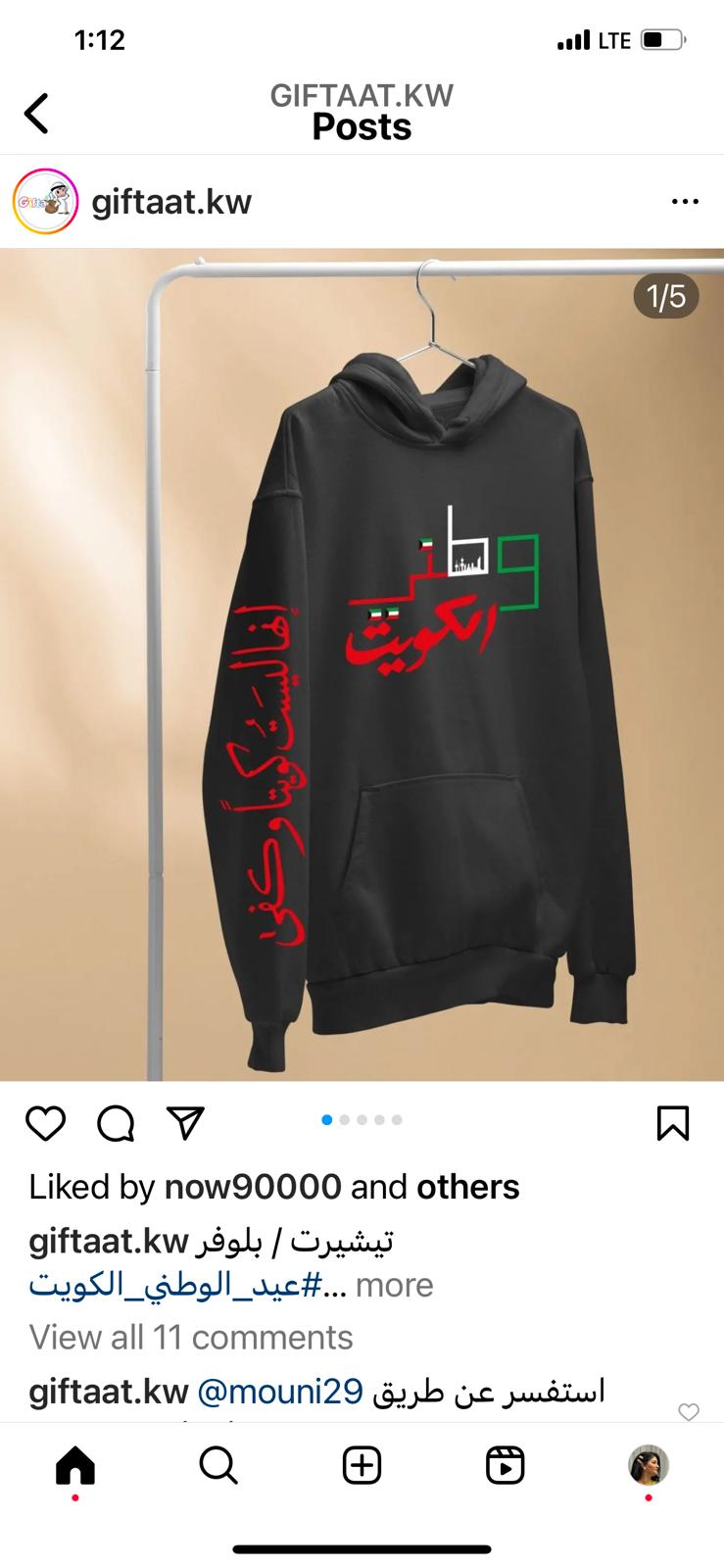
Task: Open the hoodie post image
Action: click(362, 664)
